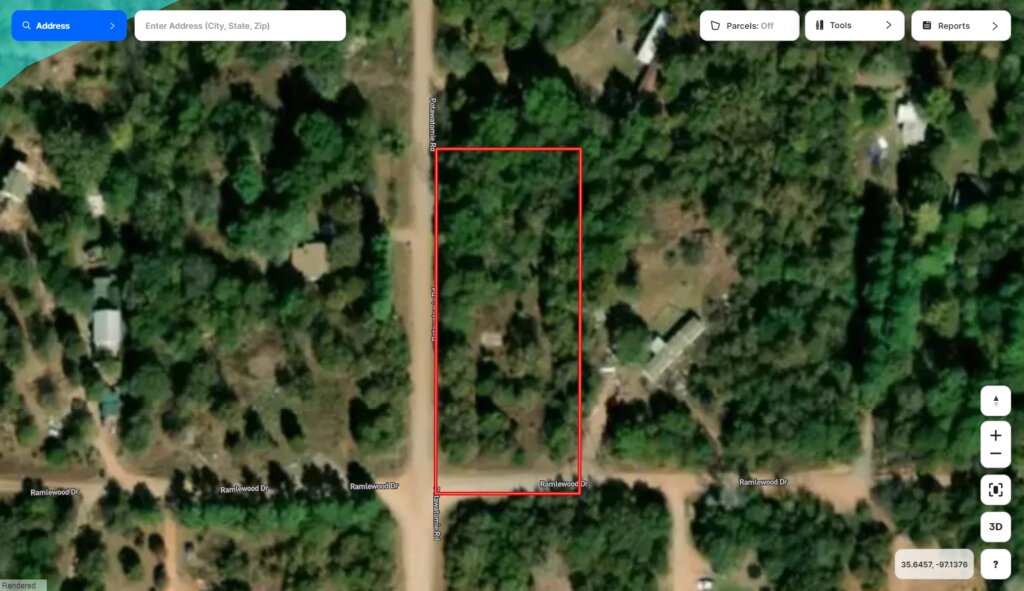The width and height of the screenshot is (1024, 591).
Task: Open the Reports menu
Action: pyautogui.click(x=960, y=26)
